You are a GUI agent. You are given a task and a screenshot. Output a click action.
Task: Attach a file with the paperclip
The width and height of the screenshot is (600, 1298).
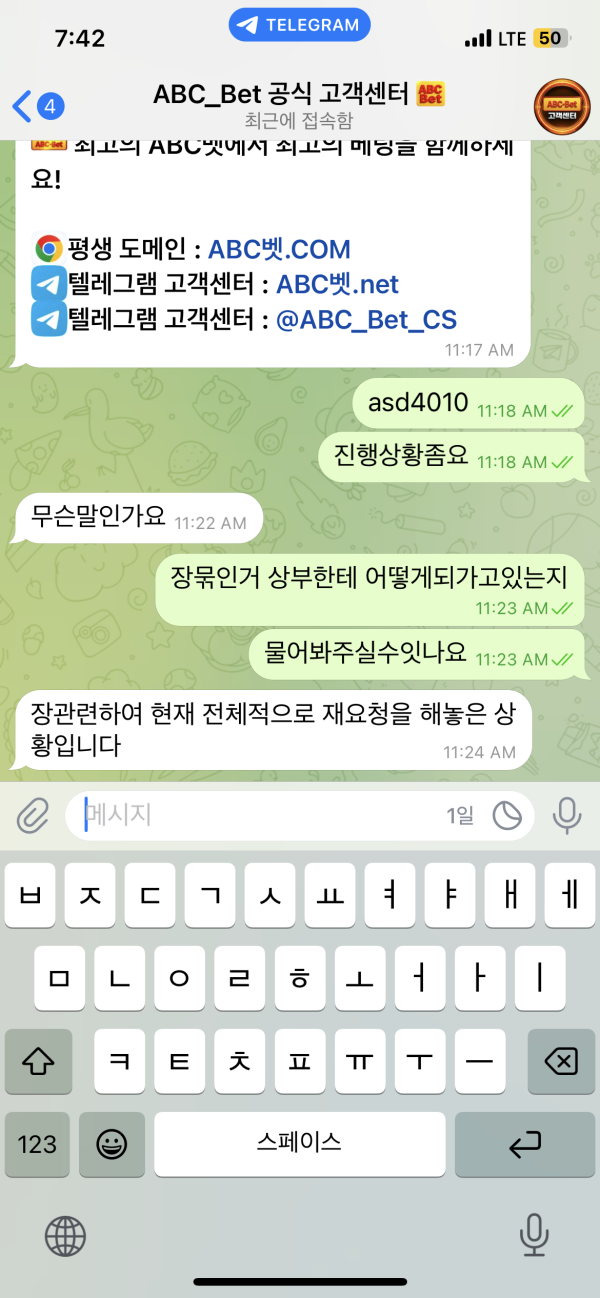(x=33, y=816)
